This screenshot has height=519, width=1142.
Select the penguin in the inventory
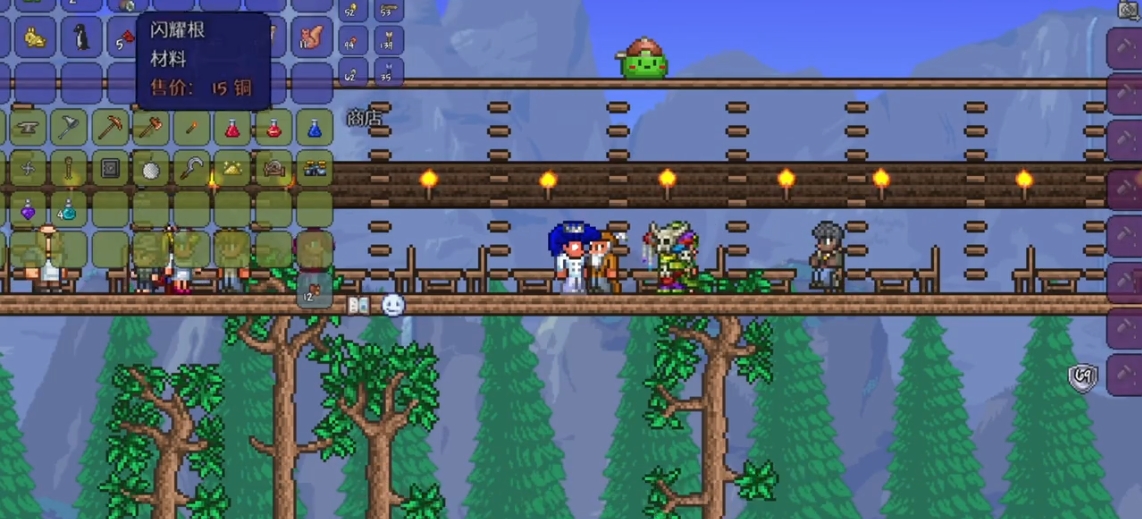click(x=81, y=38)
